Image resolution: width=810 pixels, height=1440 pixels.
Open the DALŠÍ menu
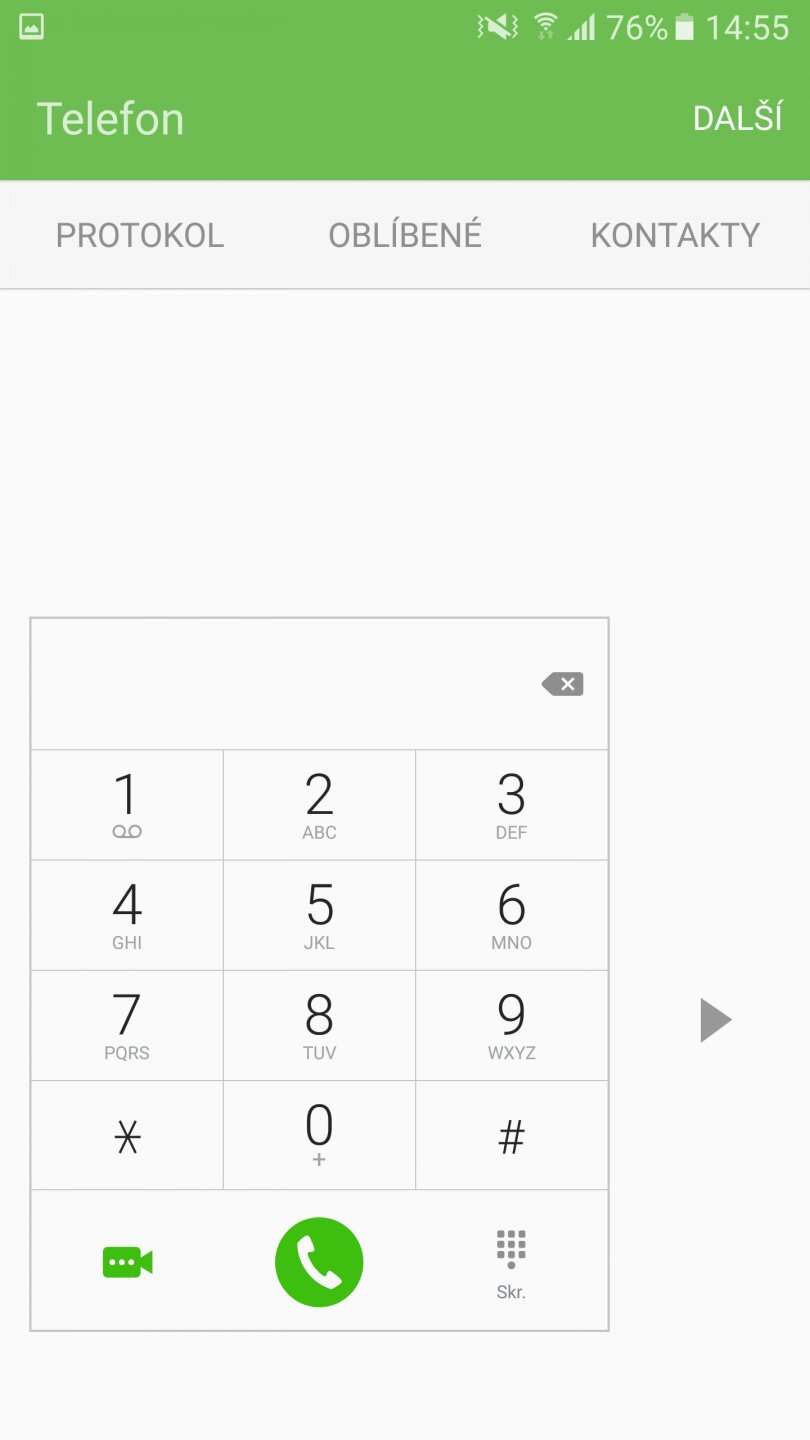737,118
